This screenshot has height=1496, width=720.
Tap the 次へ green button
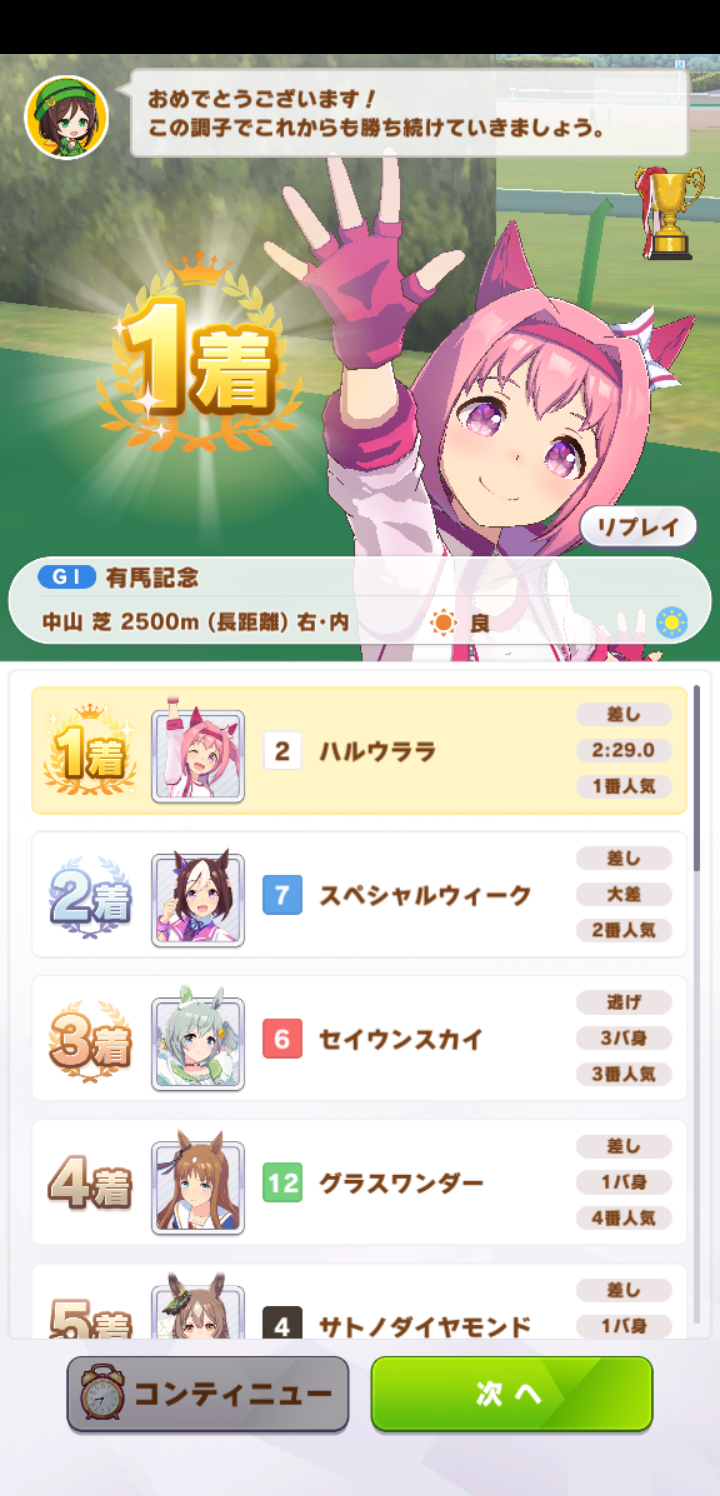[x=511, y=1394]
